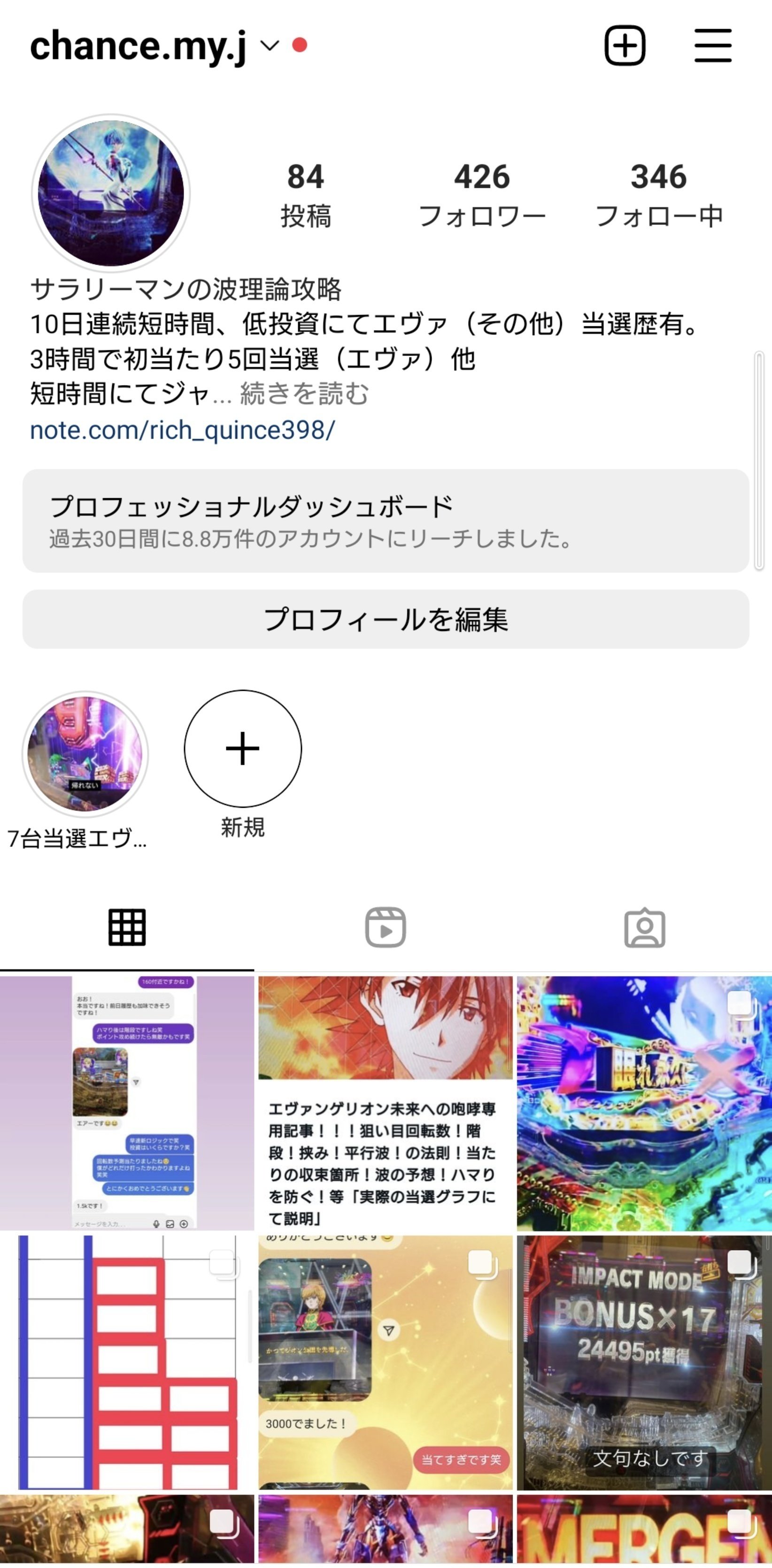This screenshot has width=772, height=1568.
Task: View the 426 フォロワー list
Action: pyautogui.click(x=482, y=194)
